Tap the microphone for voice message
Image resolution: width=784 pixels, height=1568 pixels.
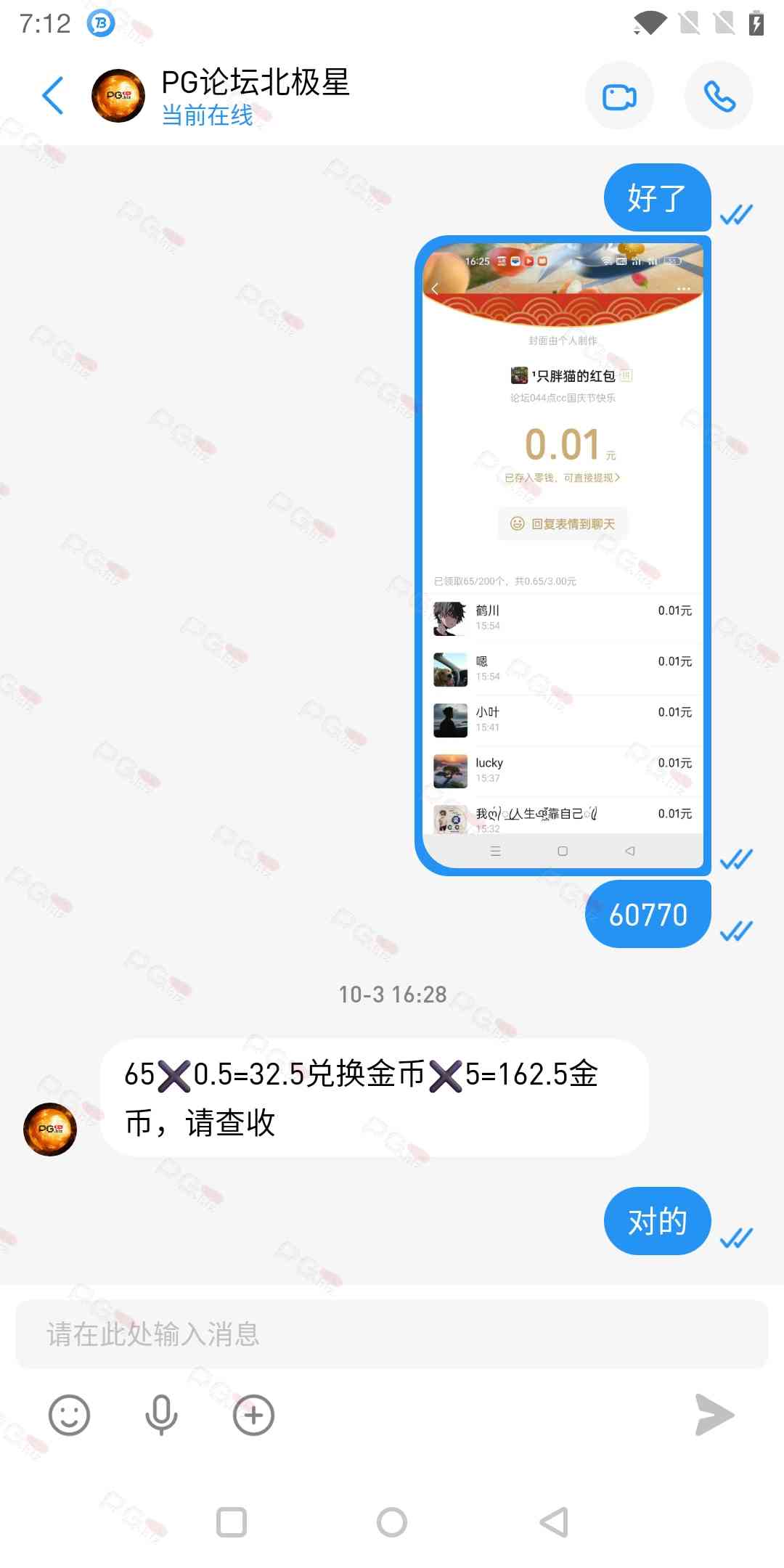tap(161, 1415)
